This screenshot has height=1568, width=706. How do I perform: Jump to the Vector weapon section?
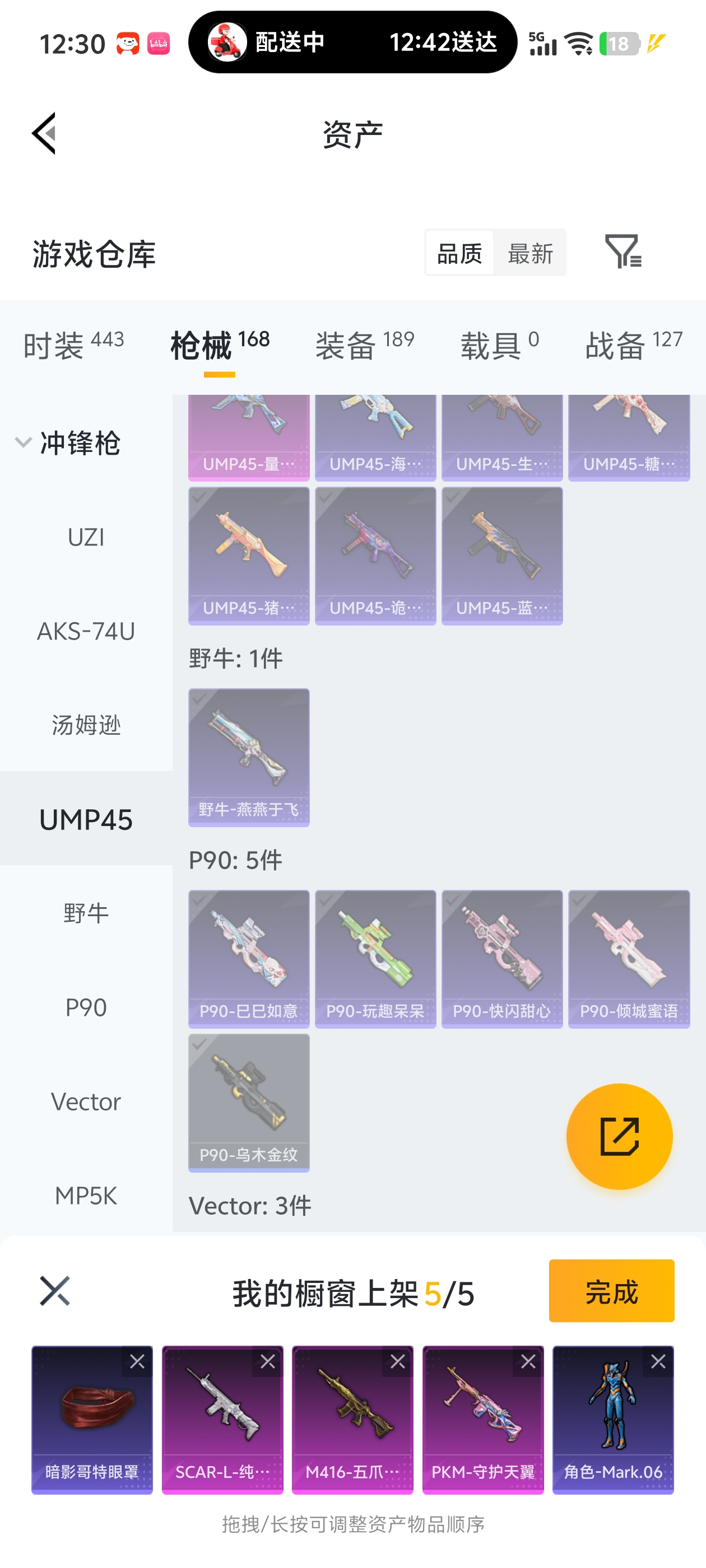point(86,1102)
